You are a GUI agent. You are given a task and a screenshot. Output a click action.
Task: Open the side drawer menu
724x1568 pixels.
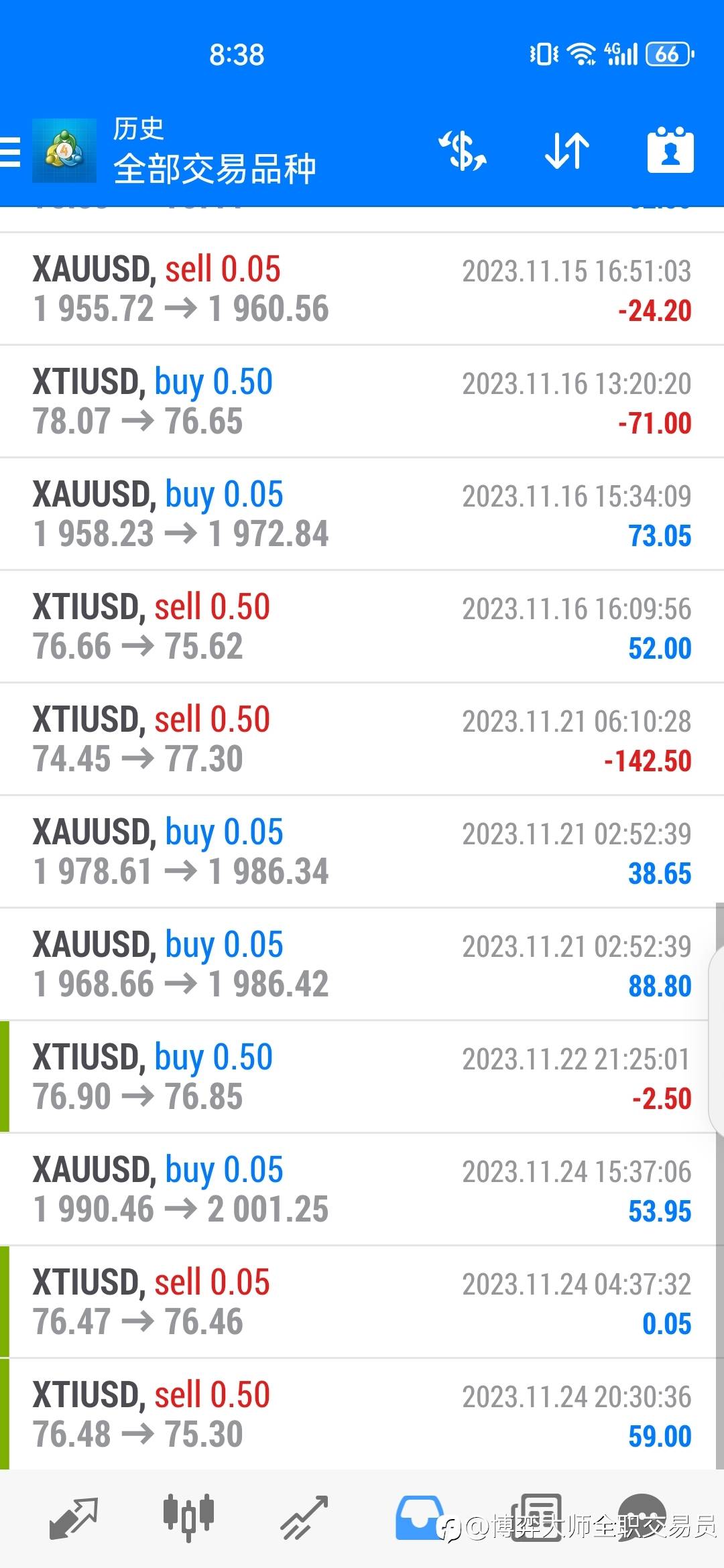[11, 151]
